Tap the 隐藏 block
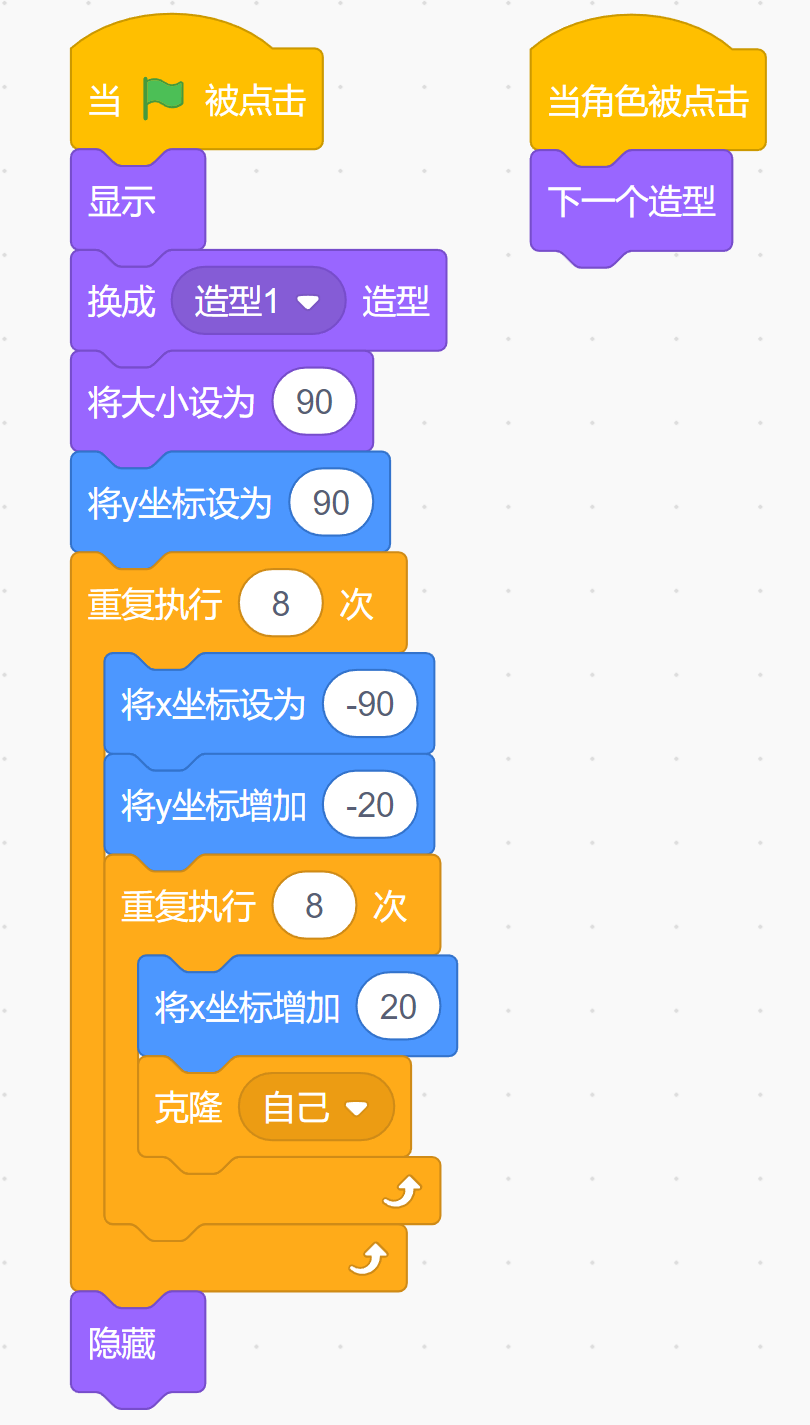This screenshot has width=810, height=1425. (x=122, y=1344)
